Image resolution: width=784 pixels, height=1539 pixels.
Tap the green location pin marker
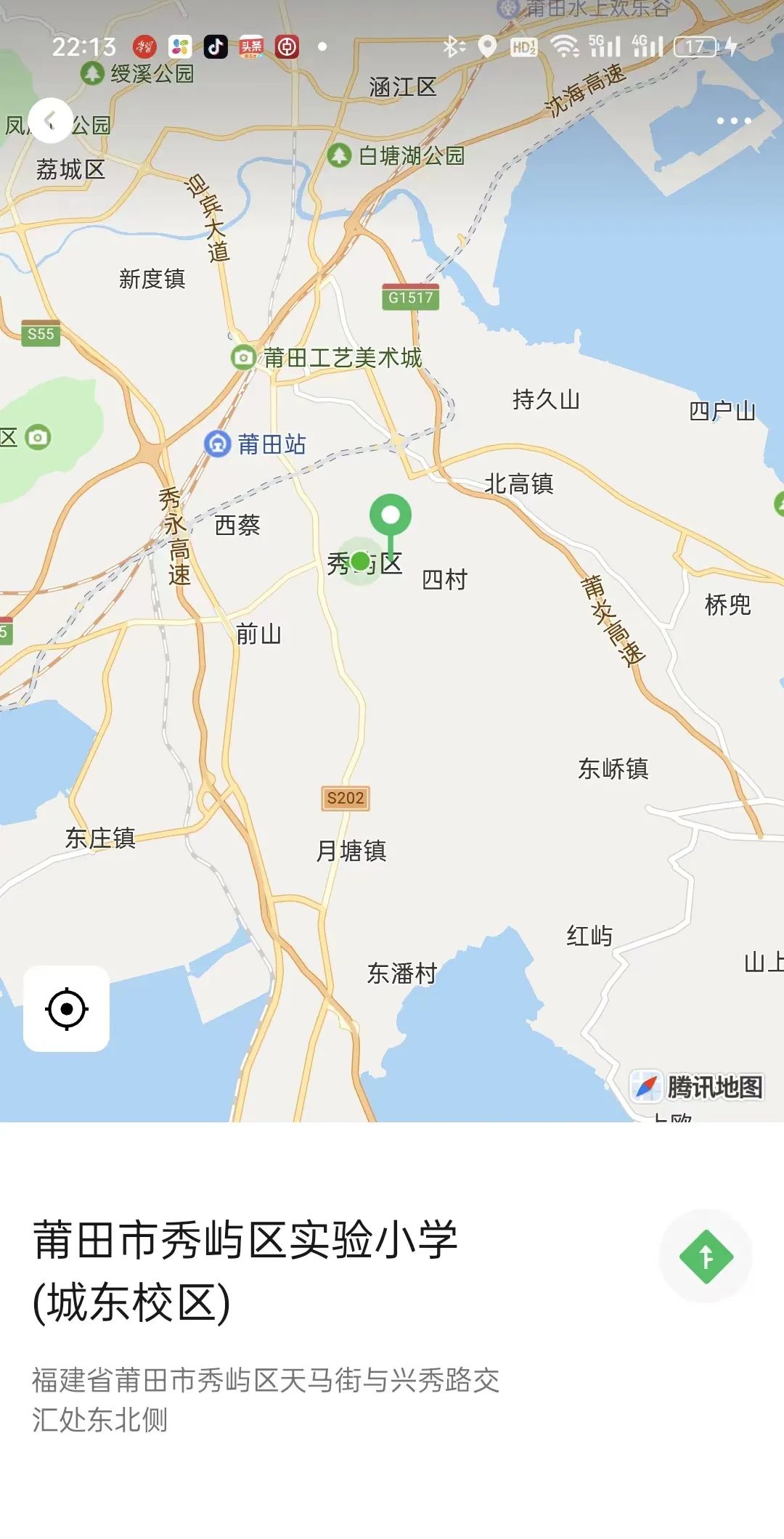tap(391, 517)
